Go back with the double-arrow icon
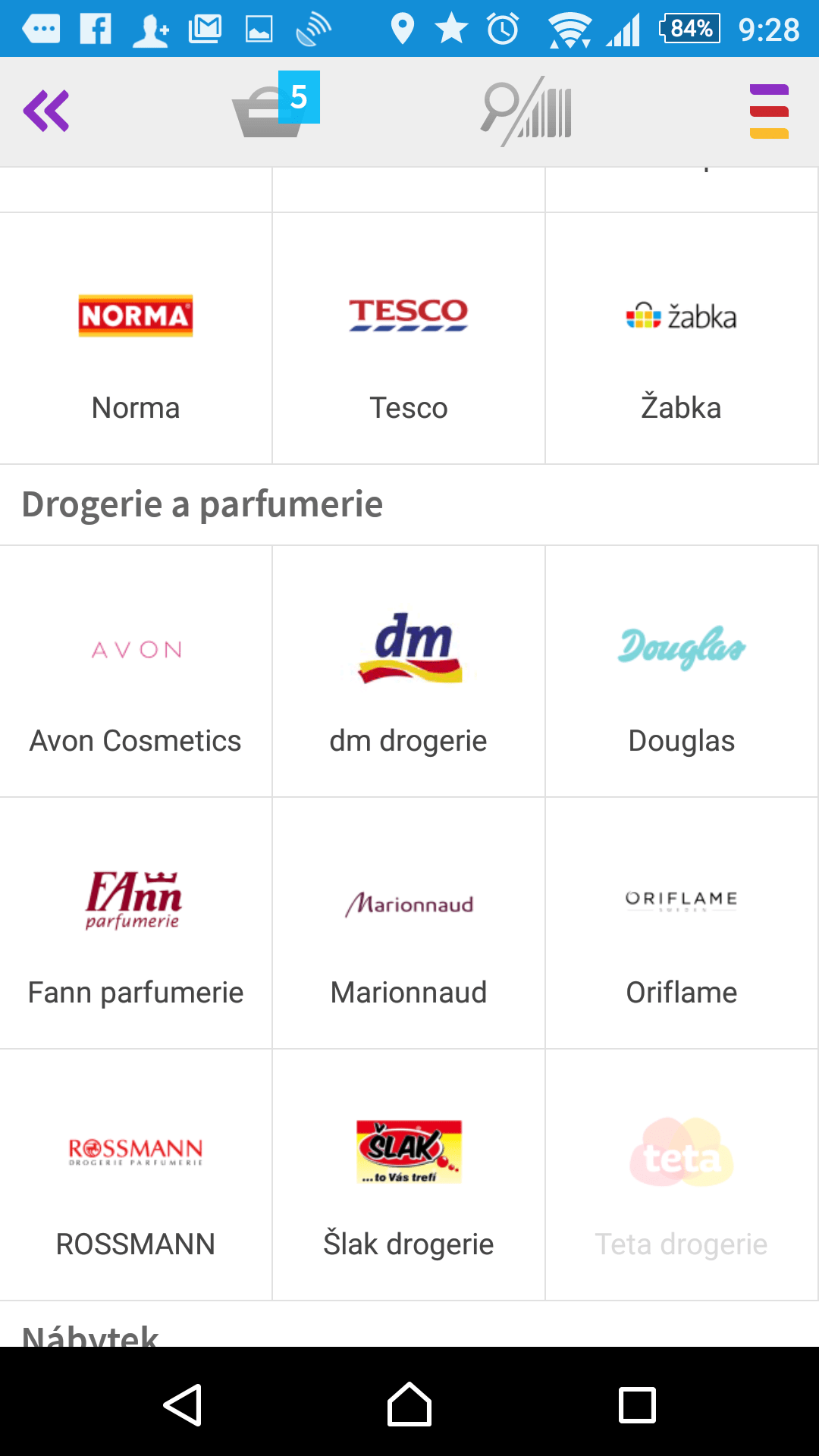This screenshot has height=1456, width=819. pyautogui.click(x=46, y=111)
